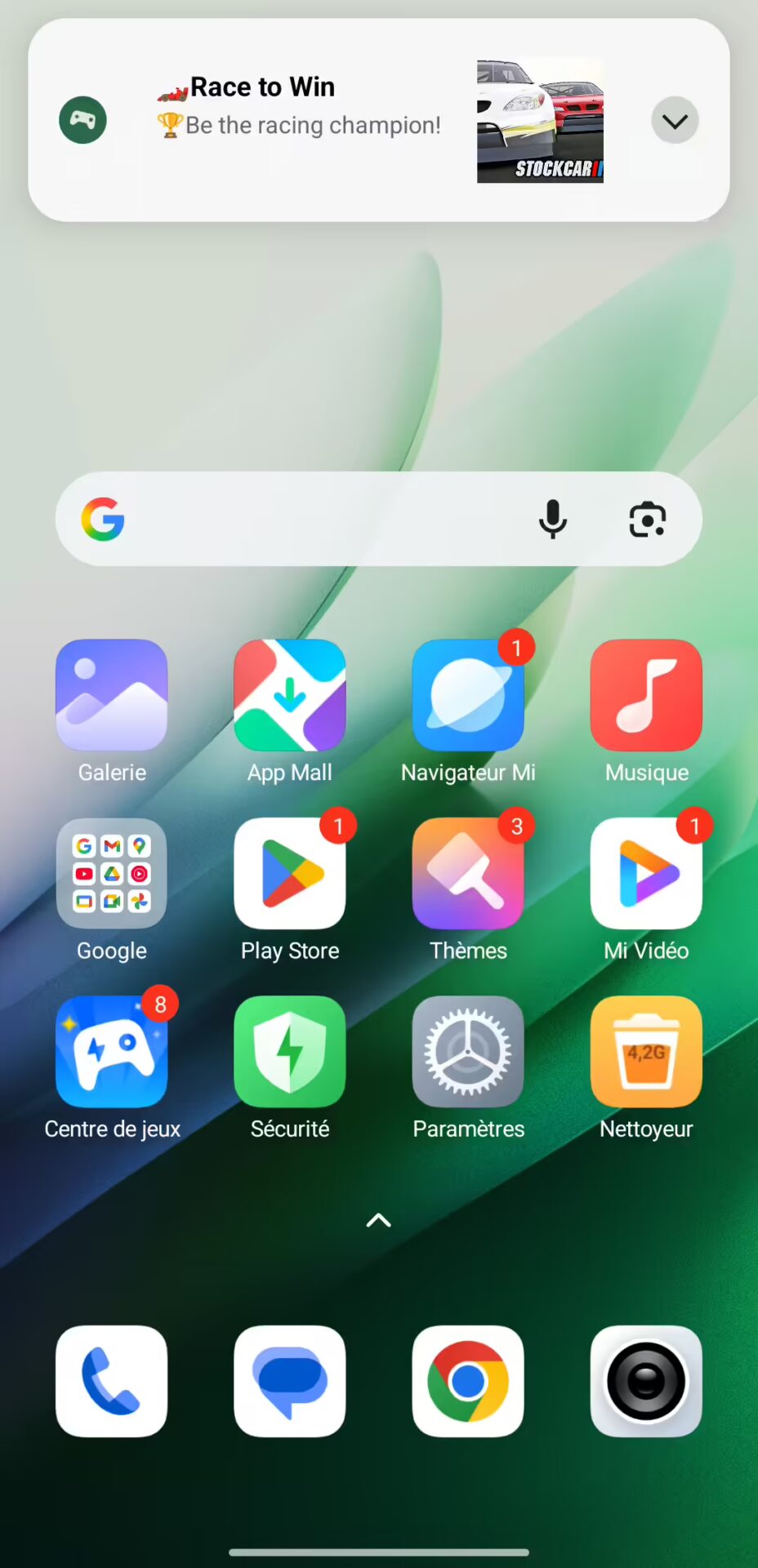
Task: Open Mi Vidéo
Action: (646, 874)
